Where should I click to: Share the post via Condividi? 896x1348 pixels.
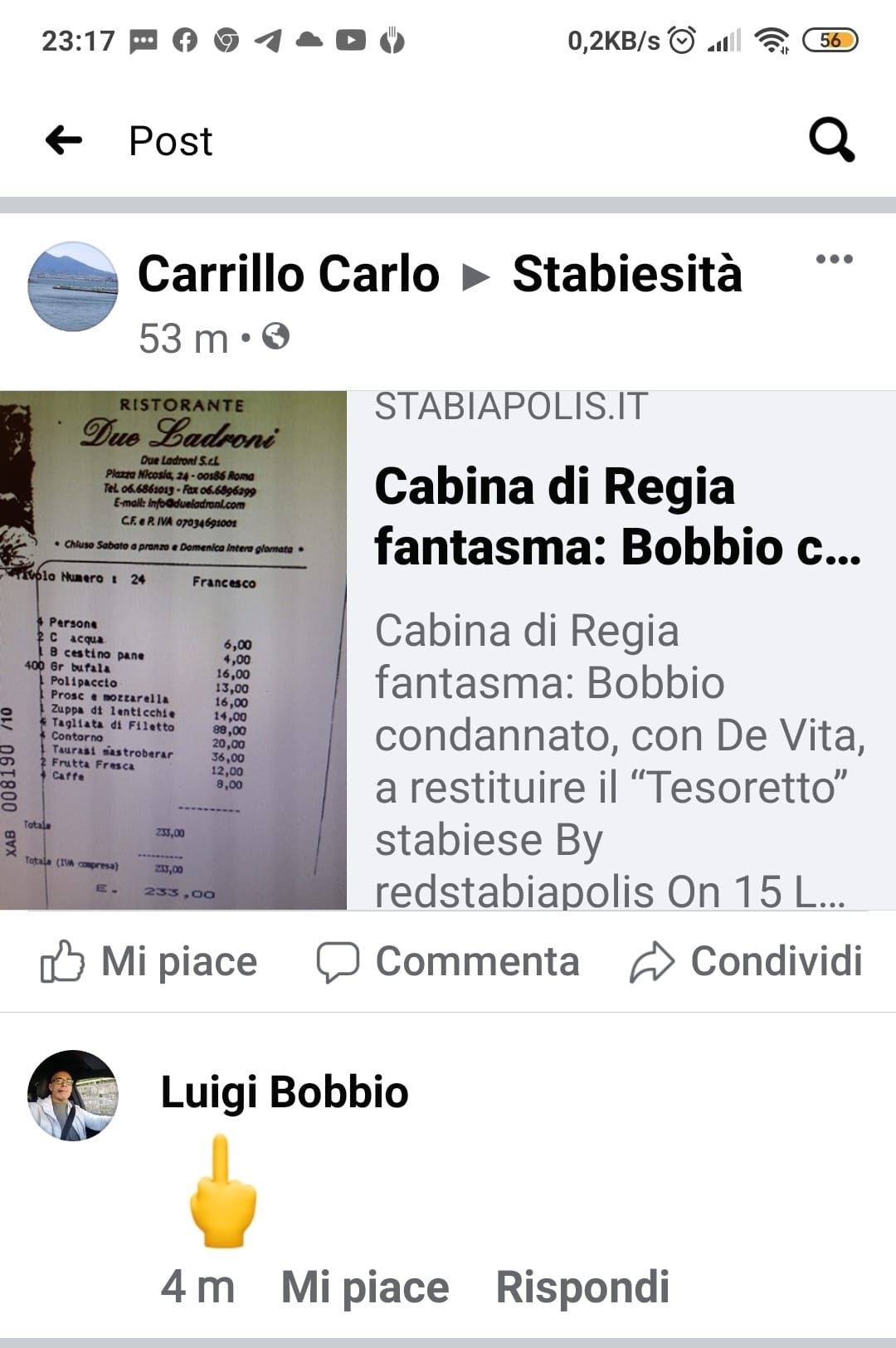[747, 962]
